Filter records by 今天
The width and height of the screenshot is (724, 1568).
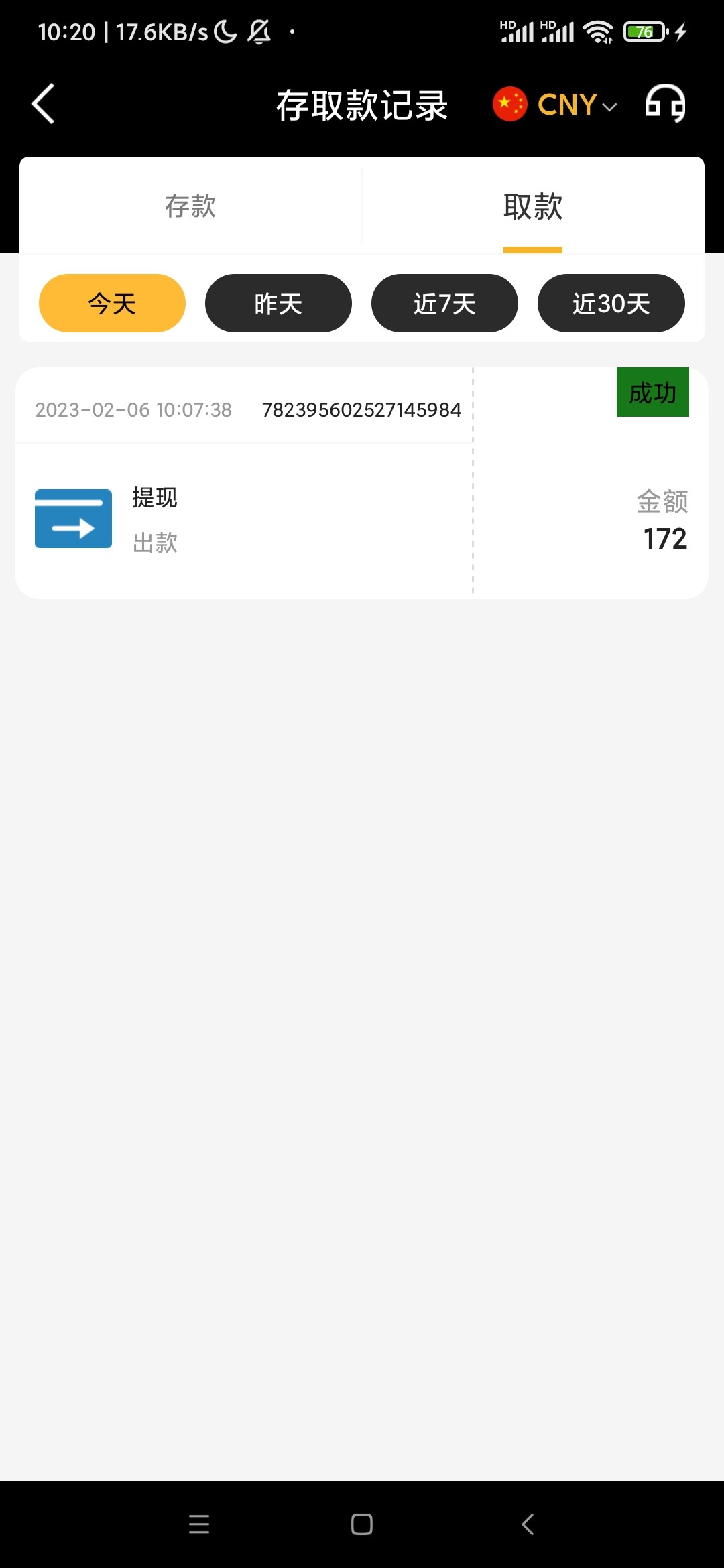pyautogui.click(x=112, y=304)
